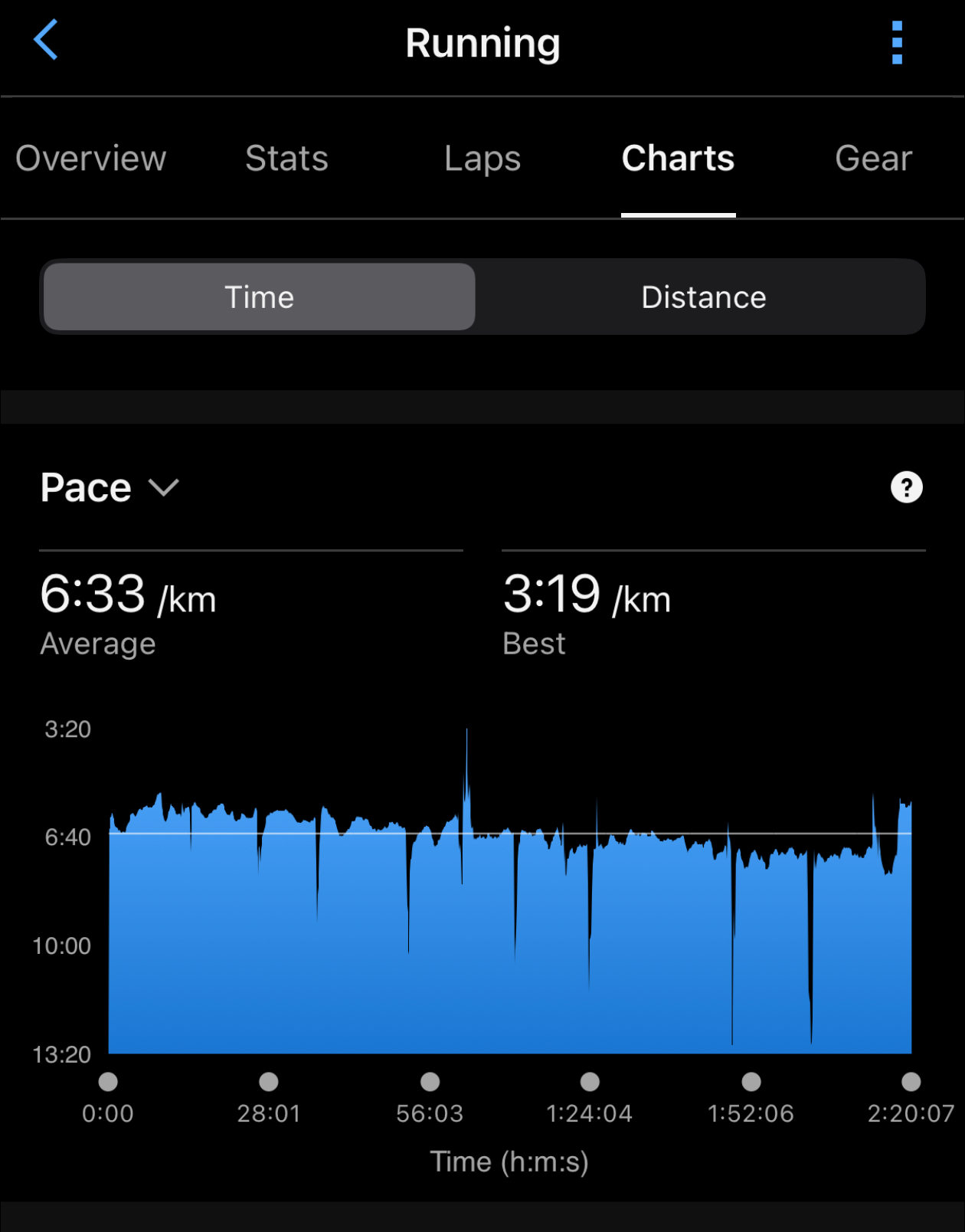Tap the Running activity title
Viewport: 965px width, 1232px height.
[483, 44]
